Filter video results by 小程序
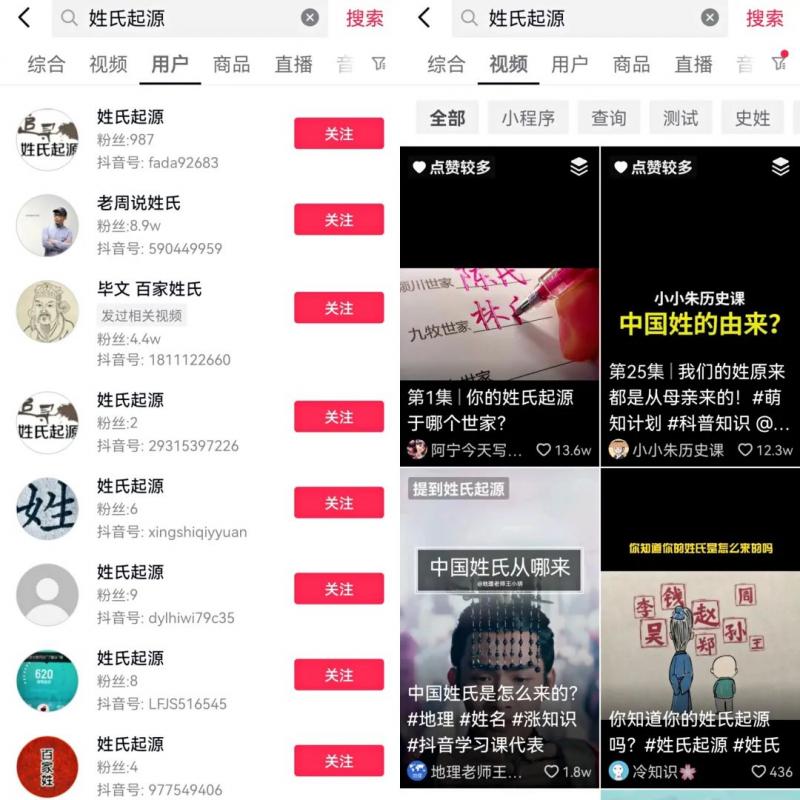This screenshot has height=800, width=800. [528, 118]
